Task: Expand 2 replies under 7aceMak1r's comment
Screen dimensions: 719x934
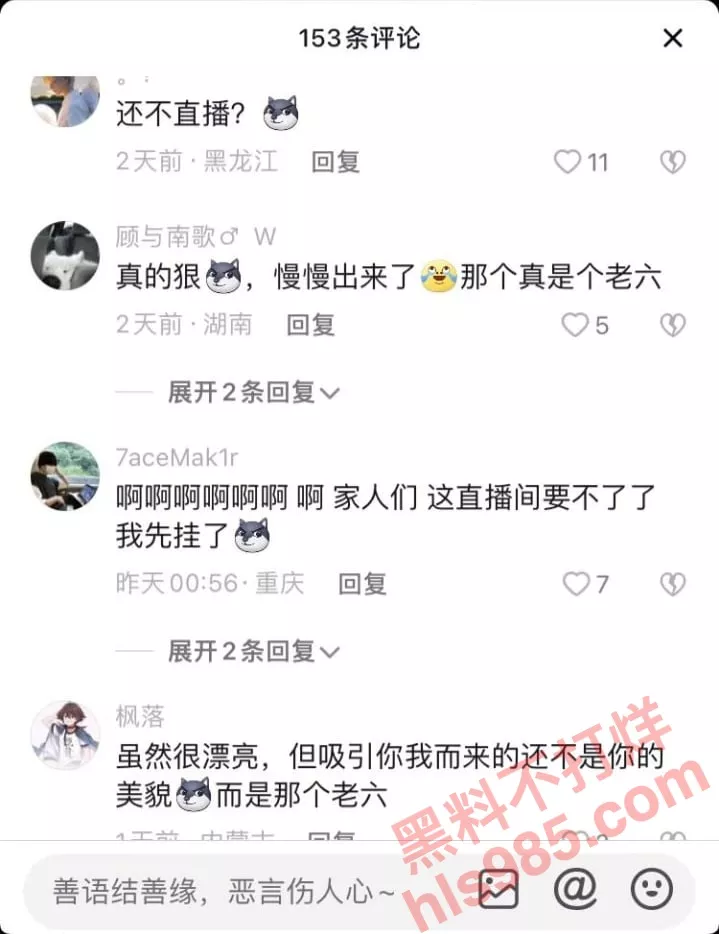Action: tap(253, 652)
